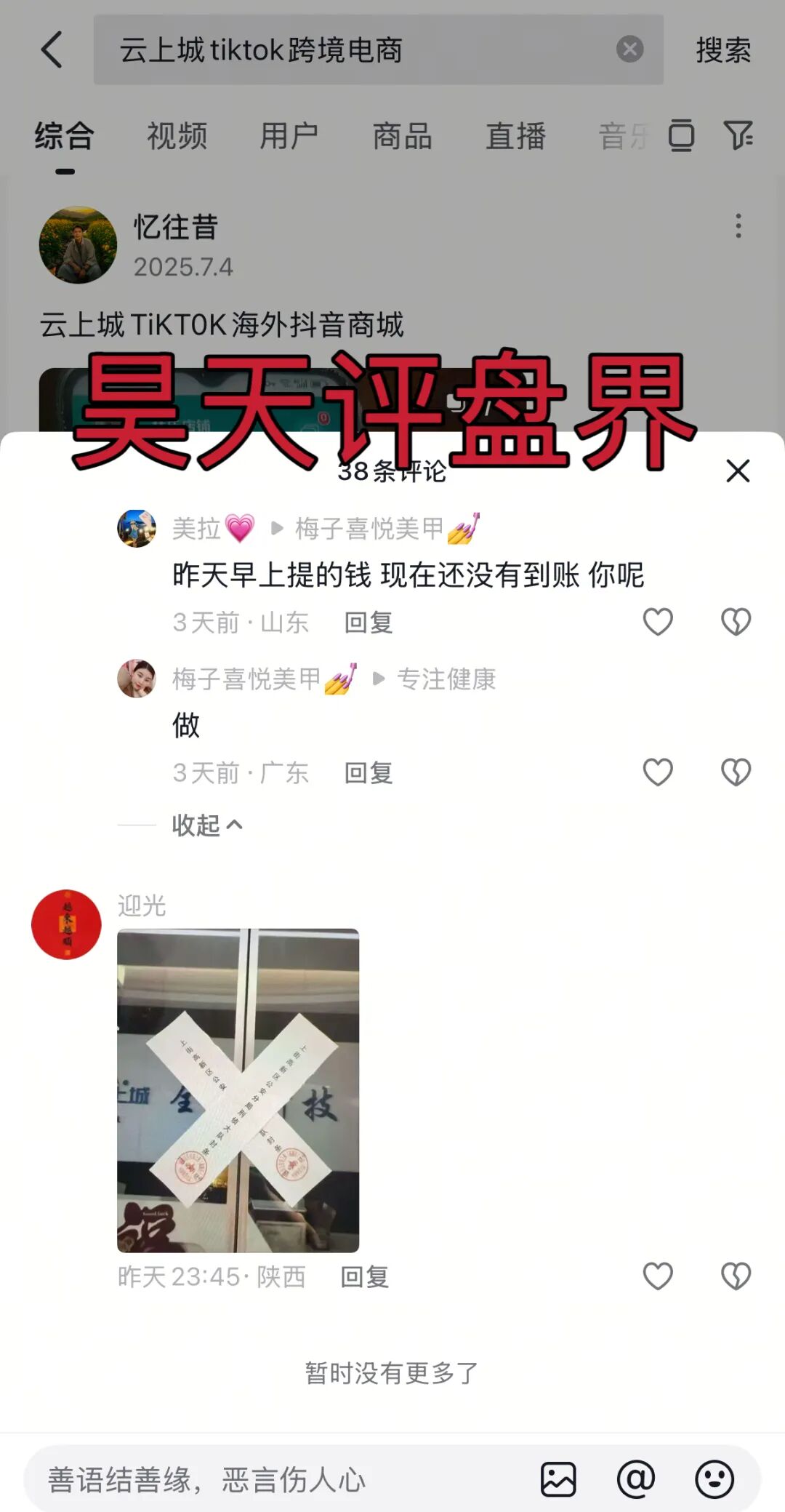The width and height of the screenshot is (785, 1512).
Task: Collapse replies via 收起
Action: [206, 825]
